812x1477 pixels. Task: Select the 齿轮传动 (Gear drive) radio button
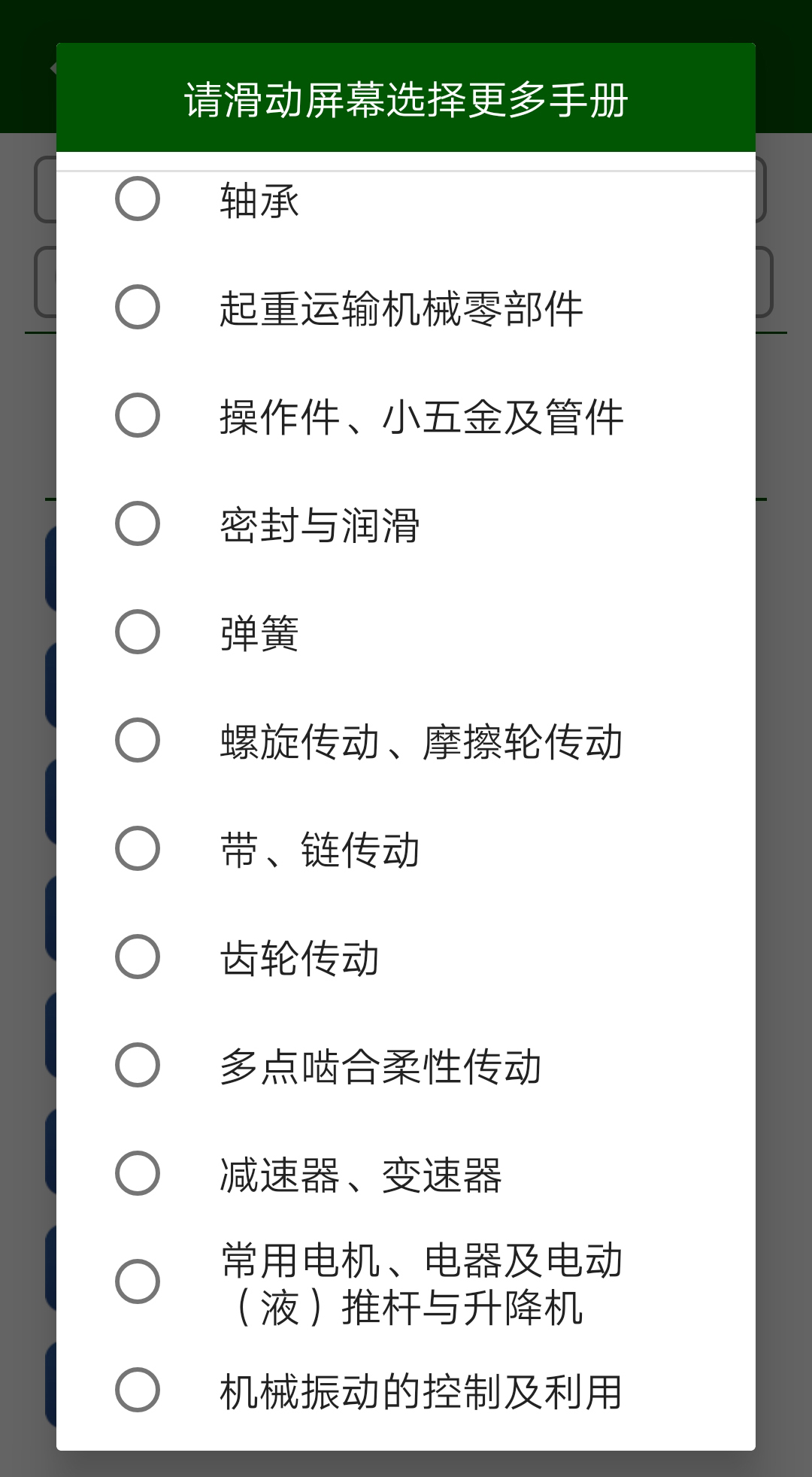click(x=138, y=957)
